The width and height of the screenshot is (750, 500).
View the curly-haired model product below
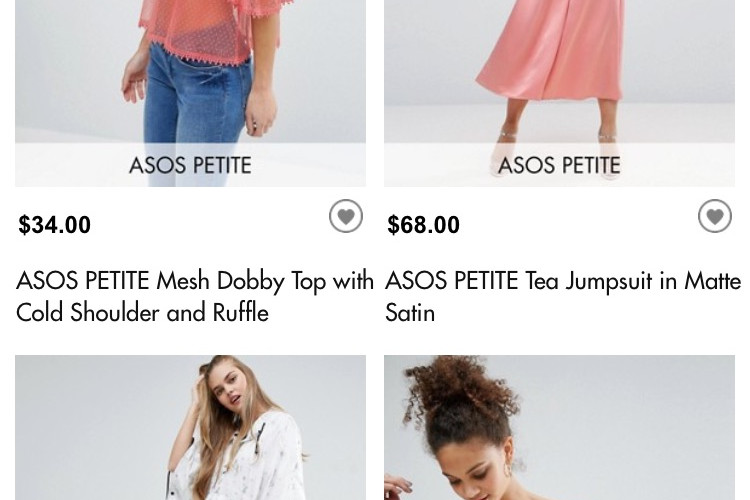559,430
